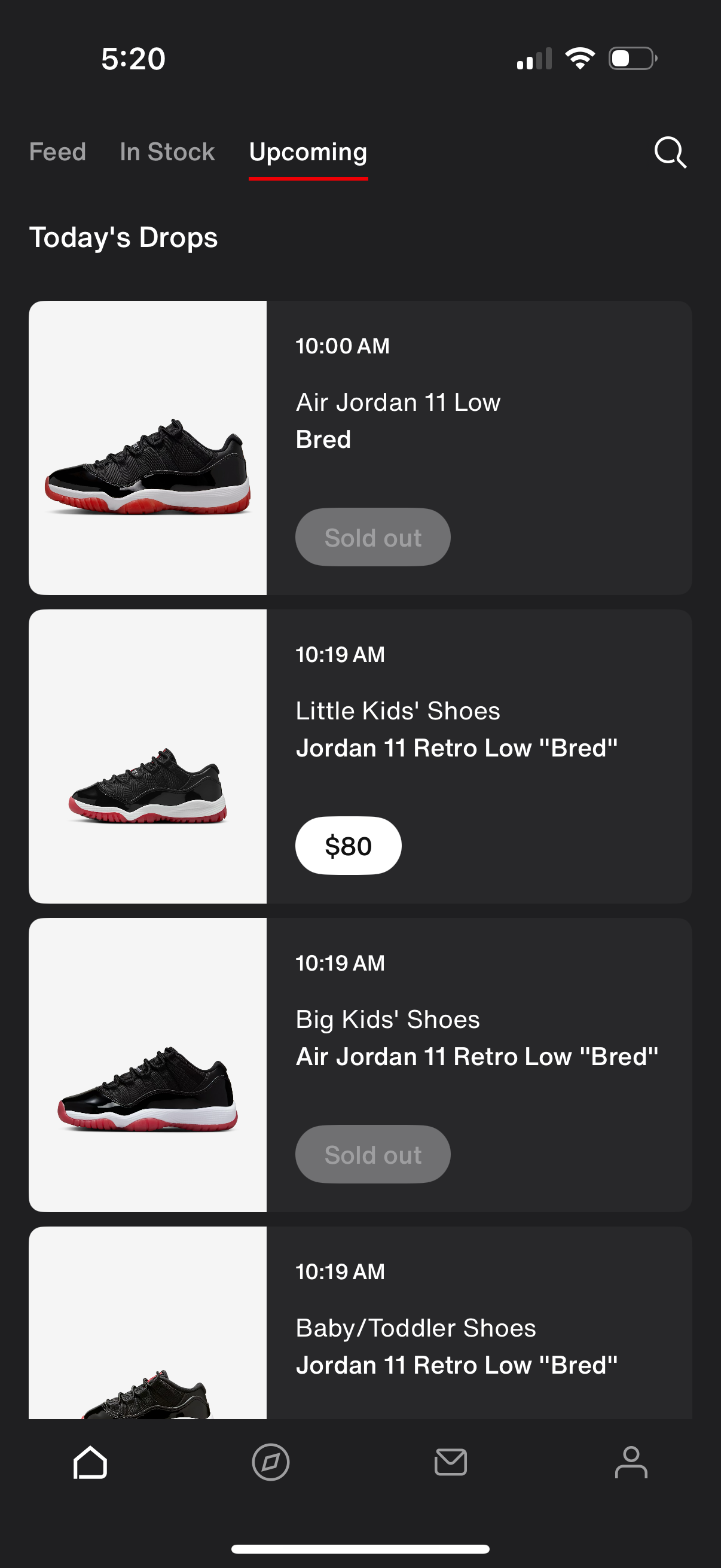Tap Sold out on Big Kids' Air Jordan 11
Image resolution: width=721 pixels, height=1568 pixels.
(372, 1154)
